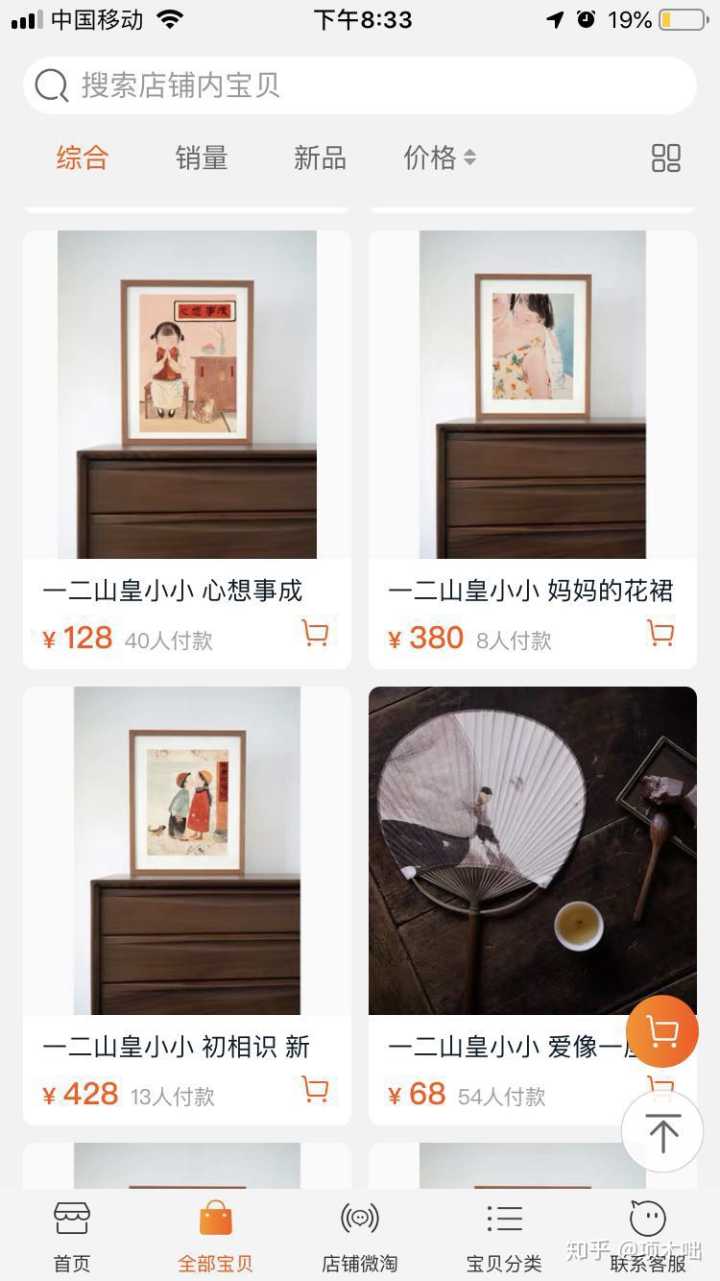Tap the search box for store items
Screen dimensions: 720x1281
[x=360, y=86]
